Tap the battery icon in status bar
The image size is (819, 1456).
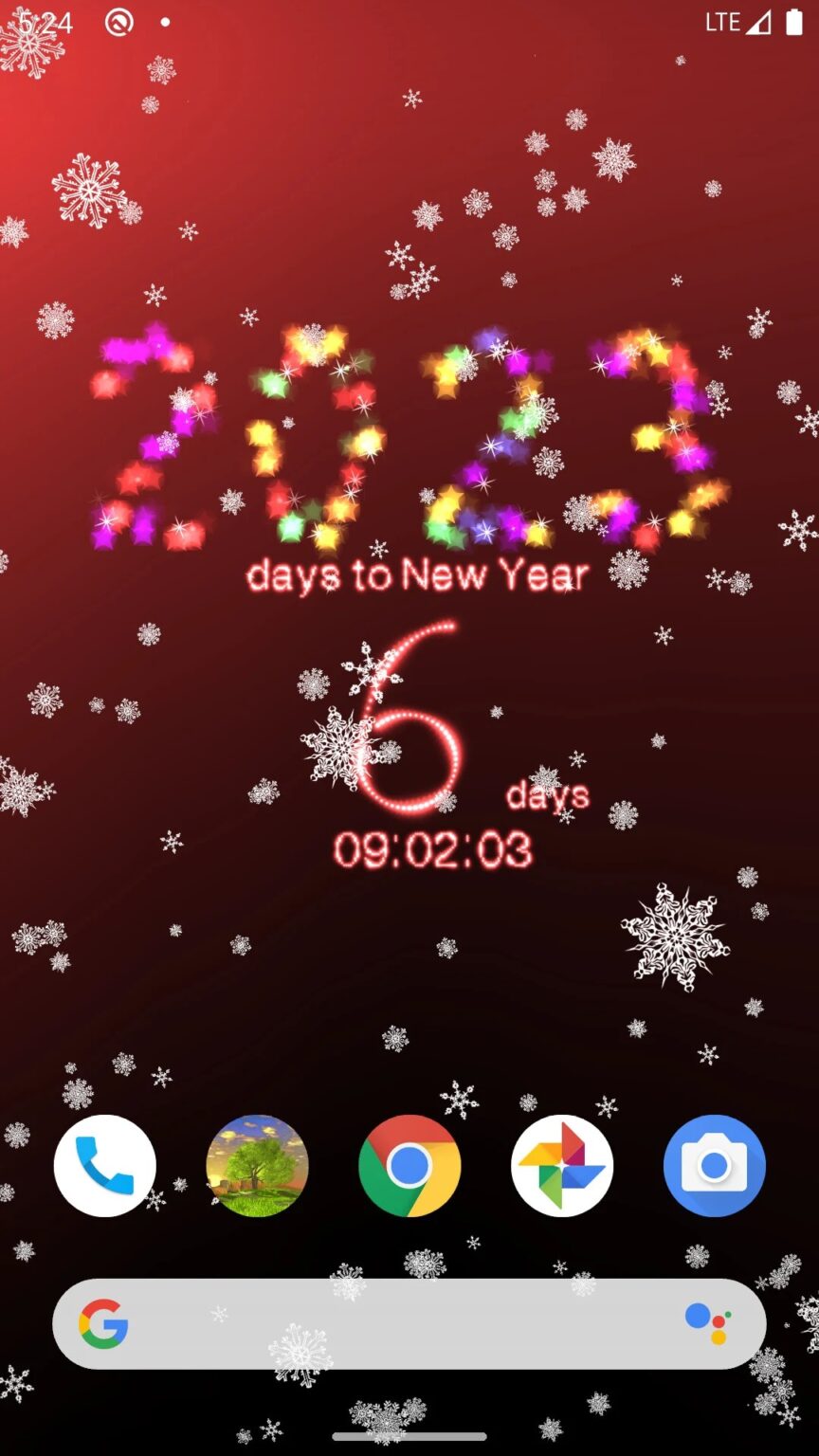(796, 21)
